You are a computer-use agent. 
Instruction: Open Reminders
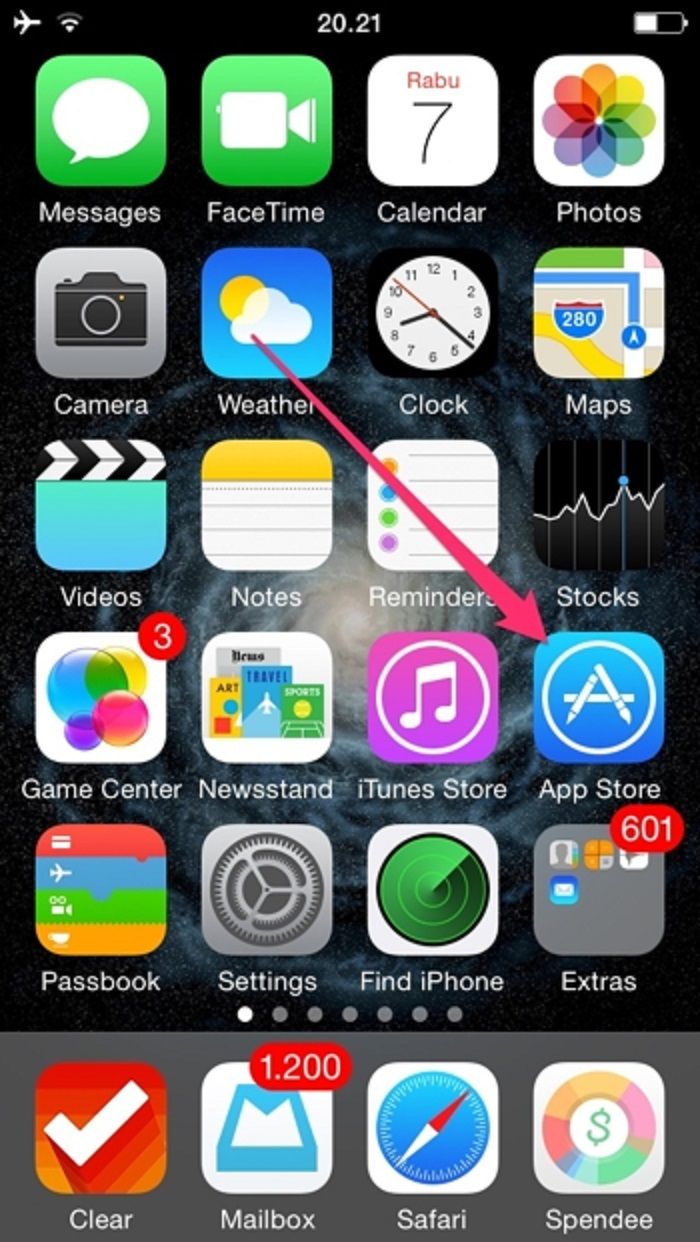coord(433,505)
